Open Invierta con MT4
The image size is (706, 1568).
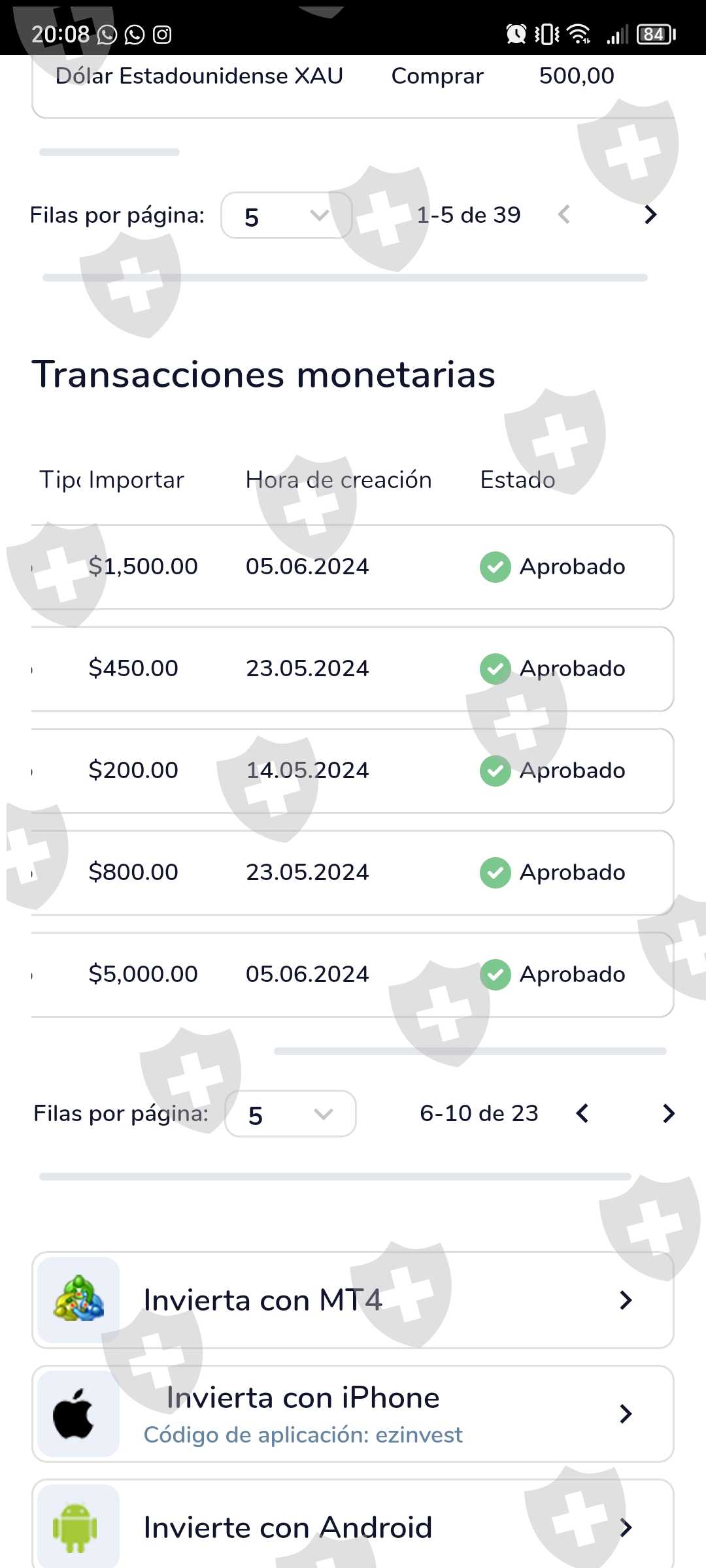coord(353,1300)
